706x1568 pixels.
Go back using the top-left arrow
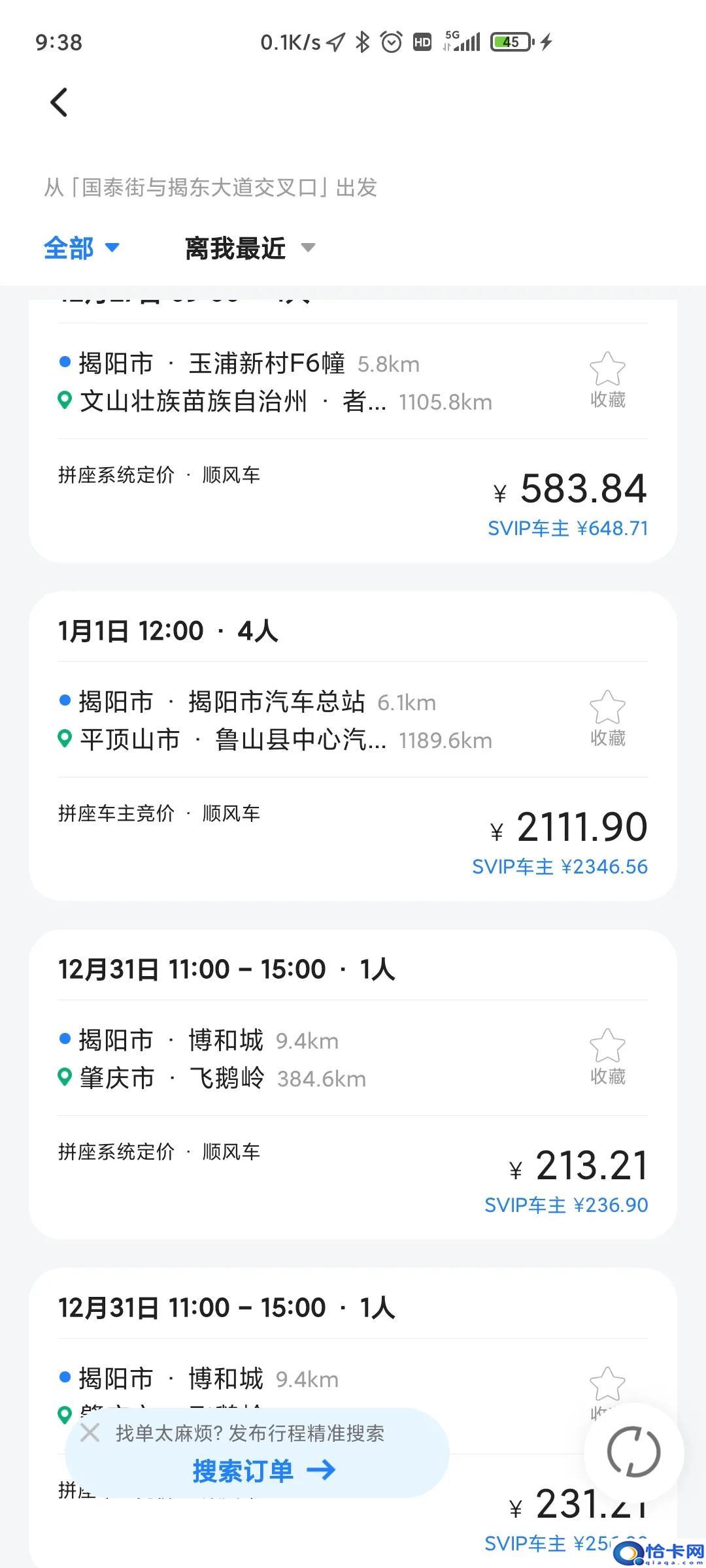(x=59, y=103)
